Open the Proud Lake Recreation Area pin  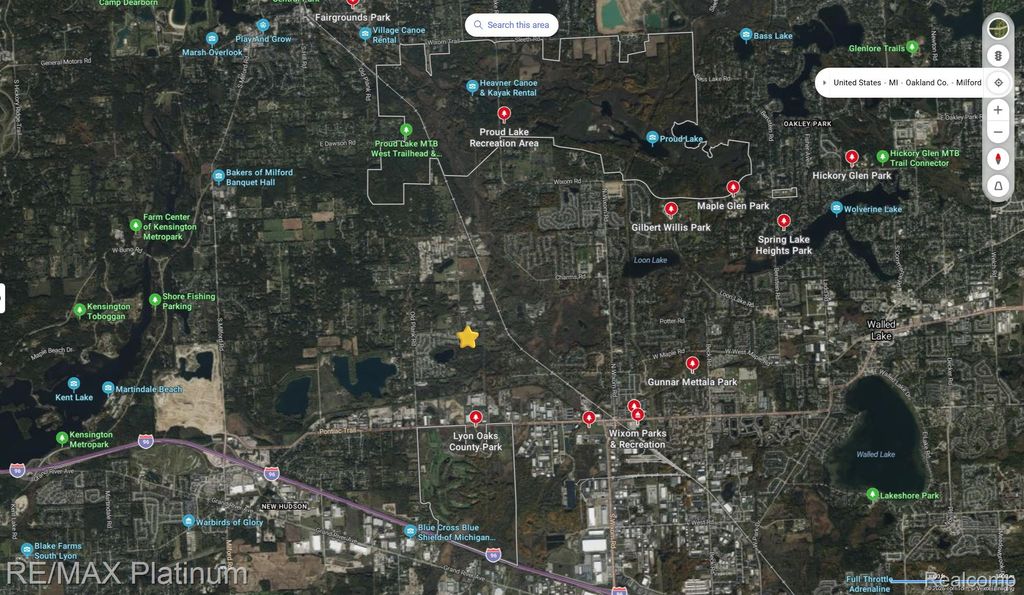tap(504, 114)
